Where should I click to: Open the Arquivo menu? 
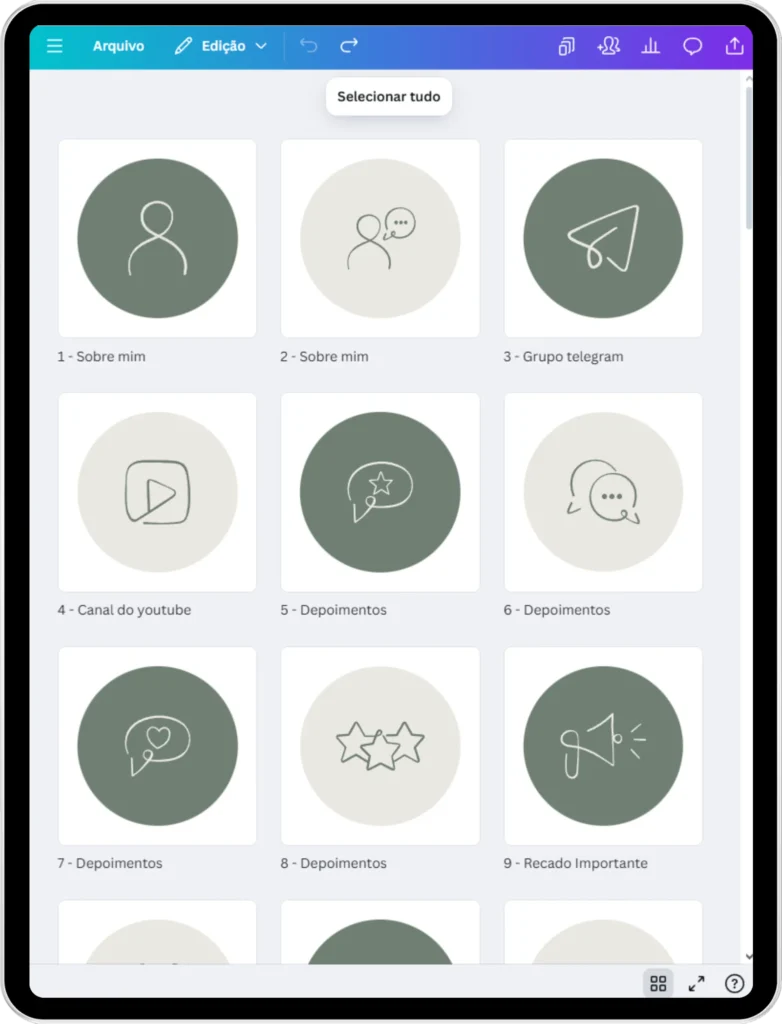(118, 46)
